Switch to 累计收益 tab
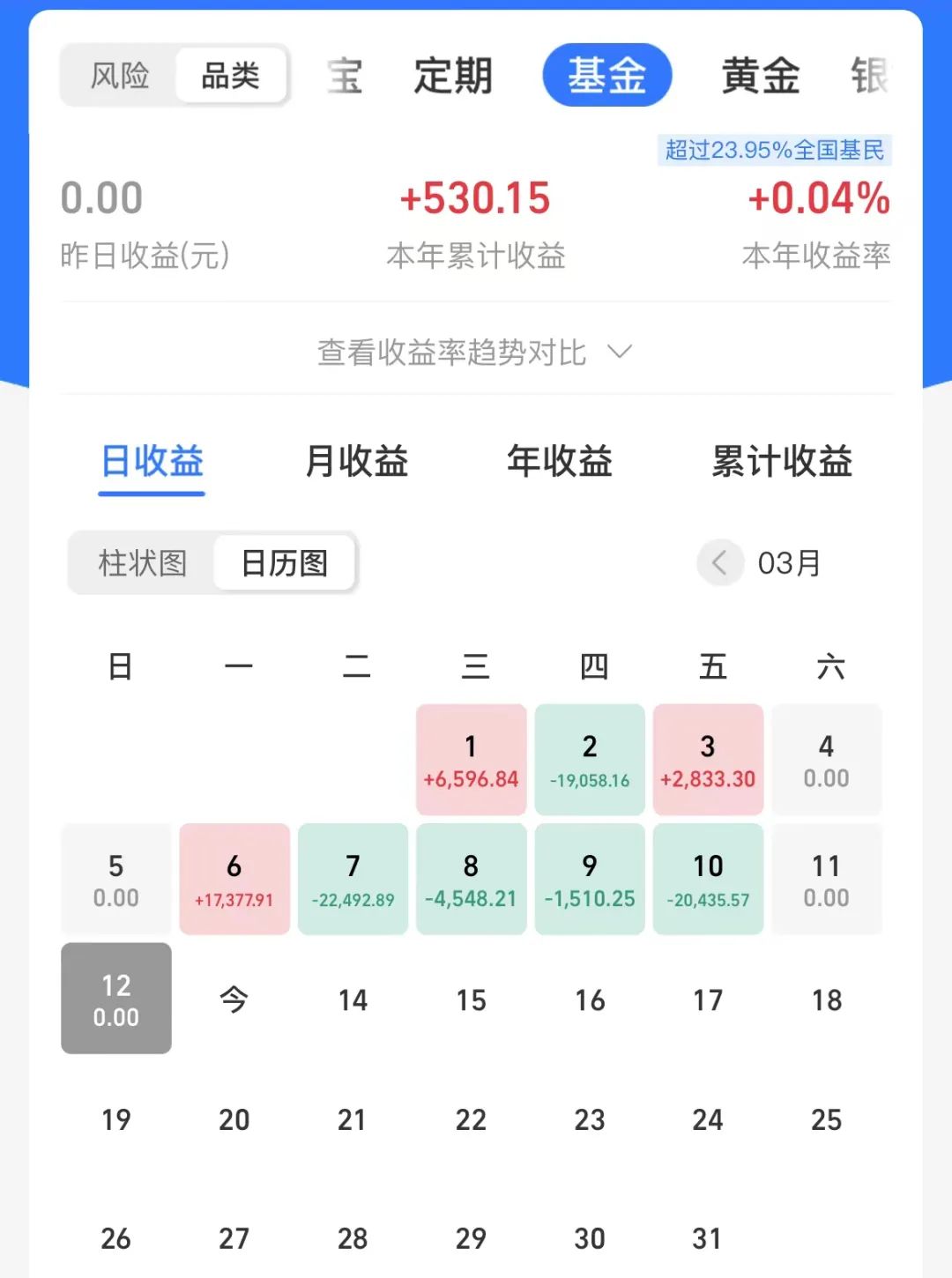 point(781,462)
